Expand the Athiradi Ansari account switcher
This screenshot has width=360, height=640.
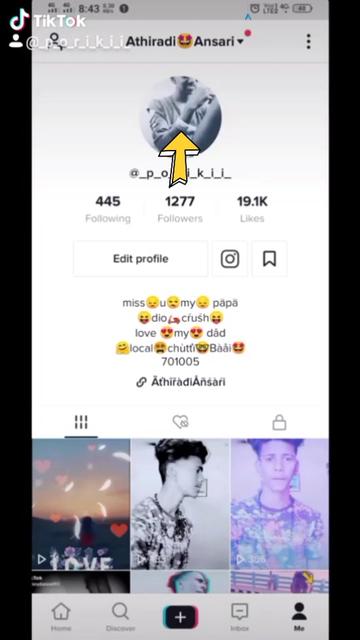pyautogui.click(x=184, y=42)
